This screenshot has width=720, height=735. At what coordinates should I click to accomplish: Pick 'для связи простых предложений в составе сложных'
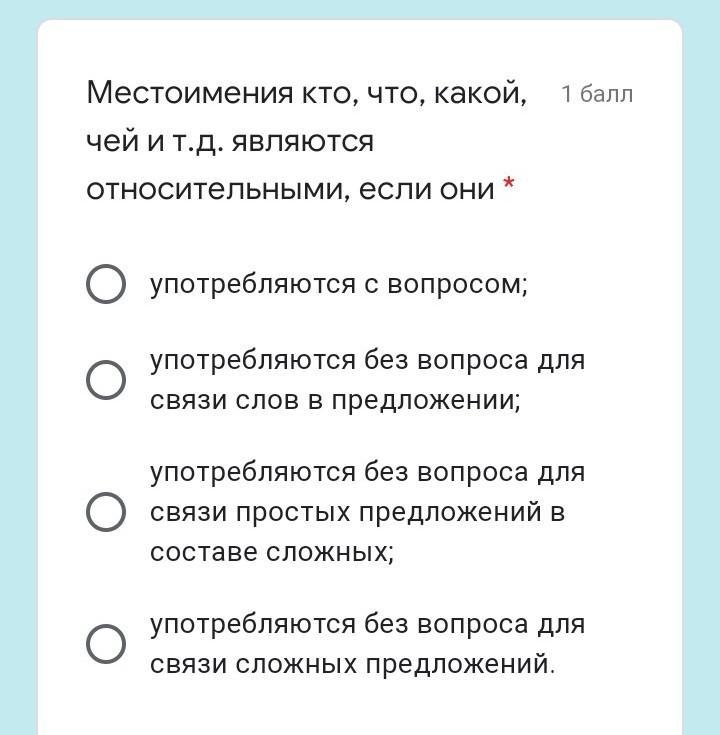point(106,512)
